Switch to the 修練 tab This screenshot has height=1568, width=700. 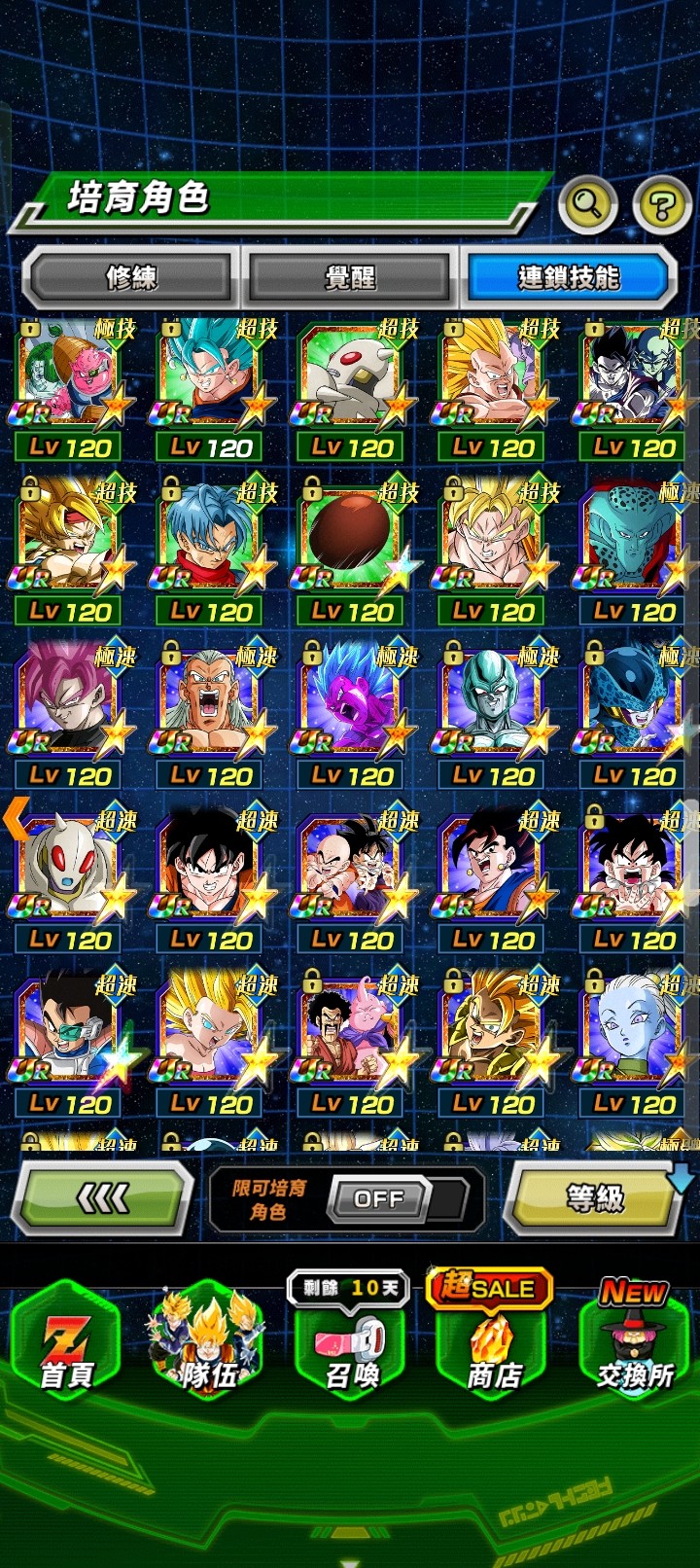pyautogui.click(x=130, y=278)
